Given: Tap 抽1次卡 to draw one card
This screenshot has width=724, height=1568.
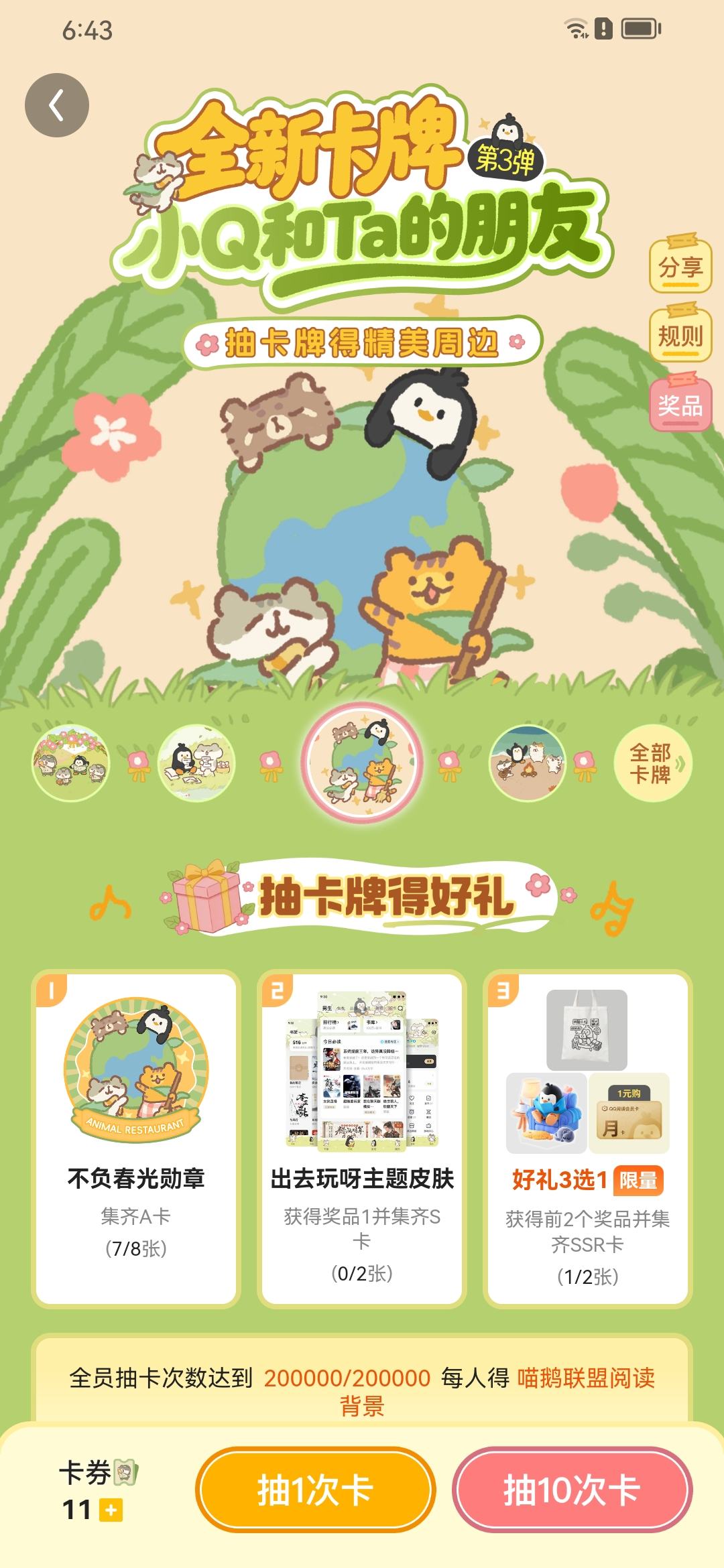Looking at the screenshot, I should coord(315,1490).
